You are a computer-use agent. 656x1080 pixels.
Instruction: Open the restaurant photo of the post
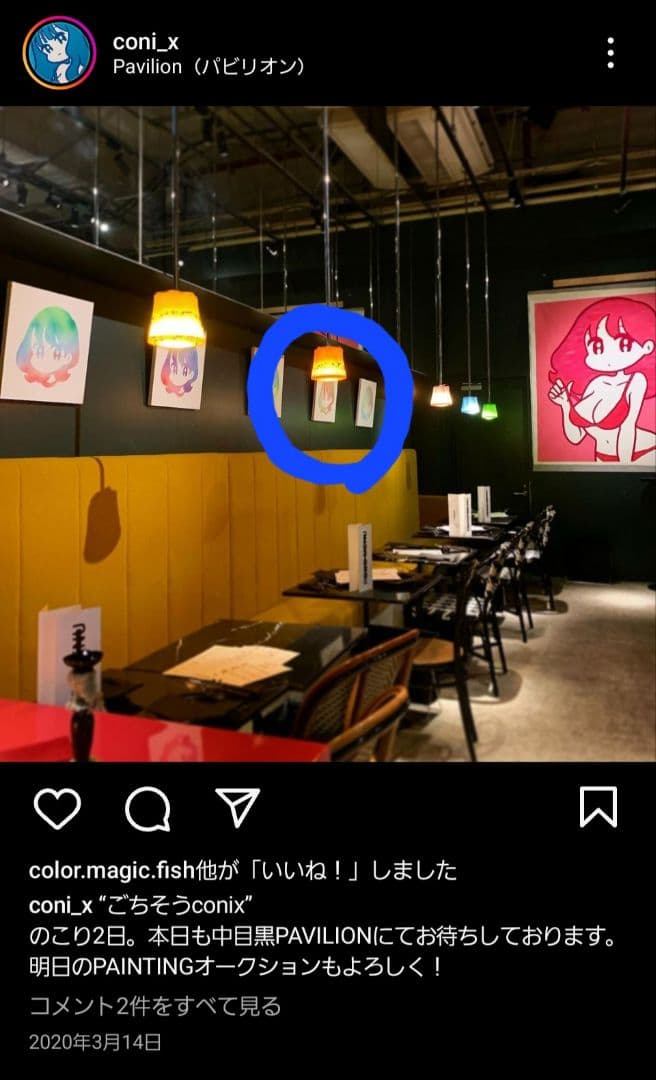[328, 433]
